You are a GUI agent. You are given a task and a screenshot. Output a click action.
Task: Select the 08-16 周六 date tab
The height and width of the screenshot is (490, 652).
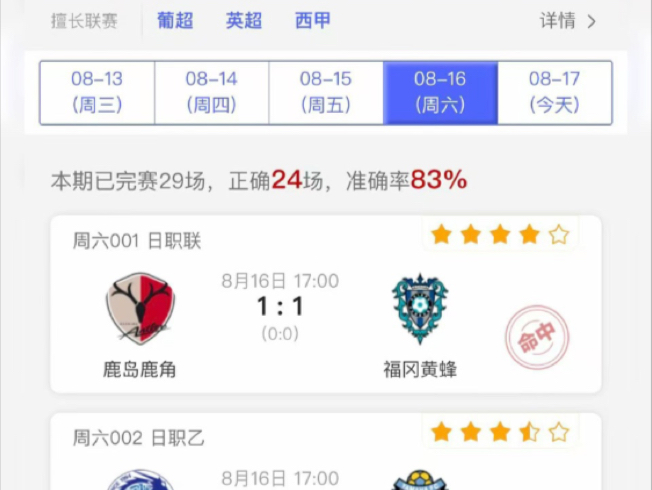(440, 92)
